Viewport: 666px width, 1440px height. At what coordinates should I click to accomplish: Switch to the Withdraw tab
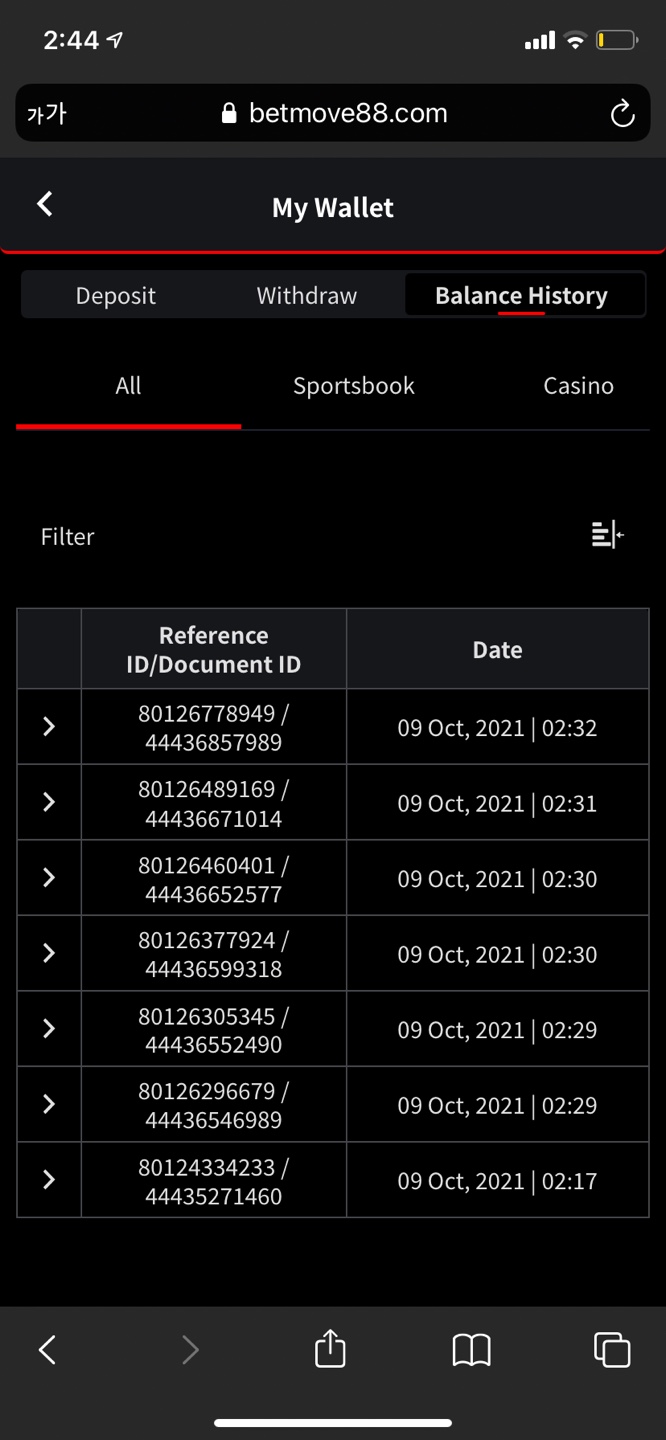tap(306, 296)
